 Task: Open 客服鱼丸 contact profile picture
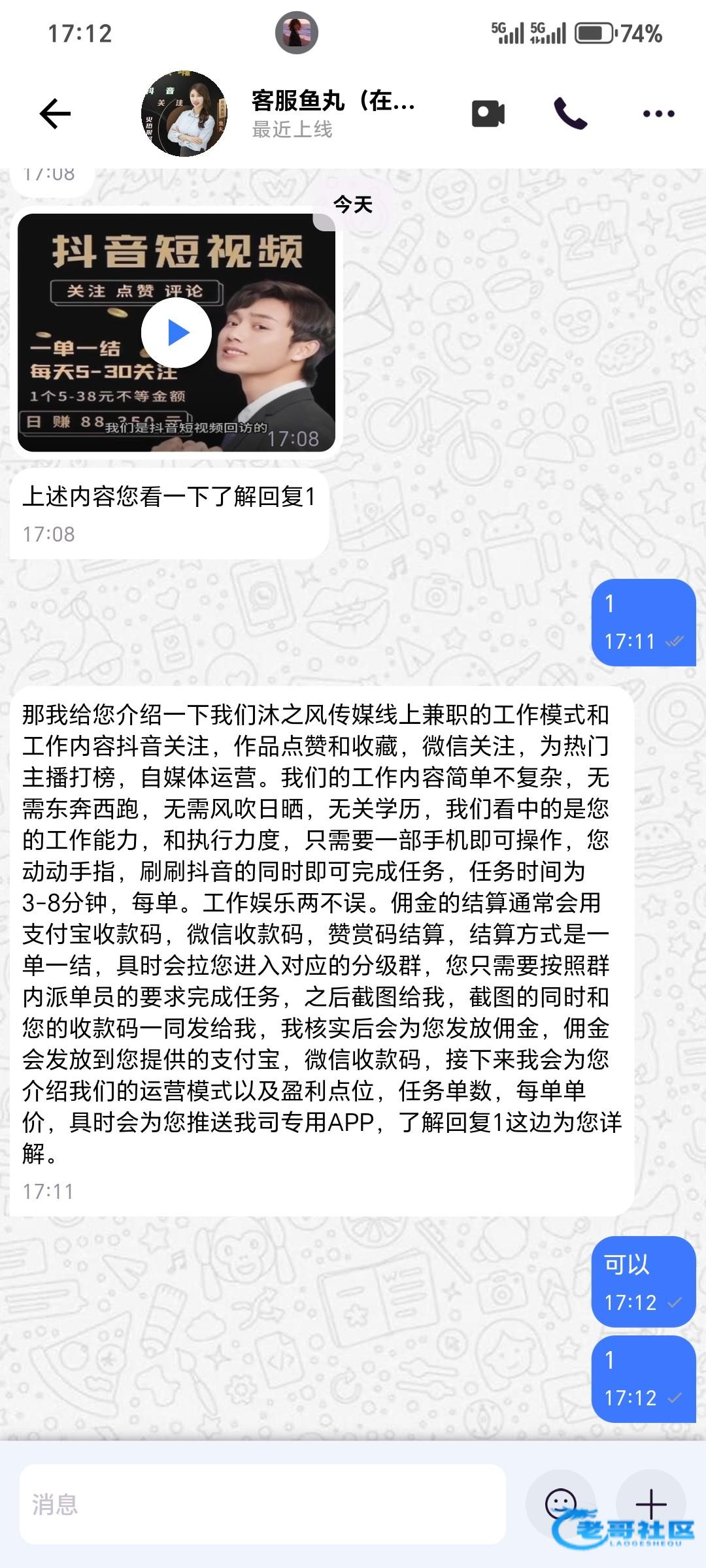[x=184, y=114]
